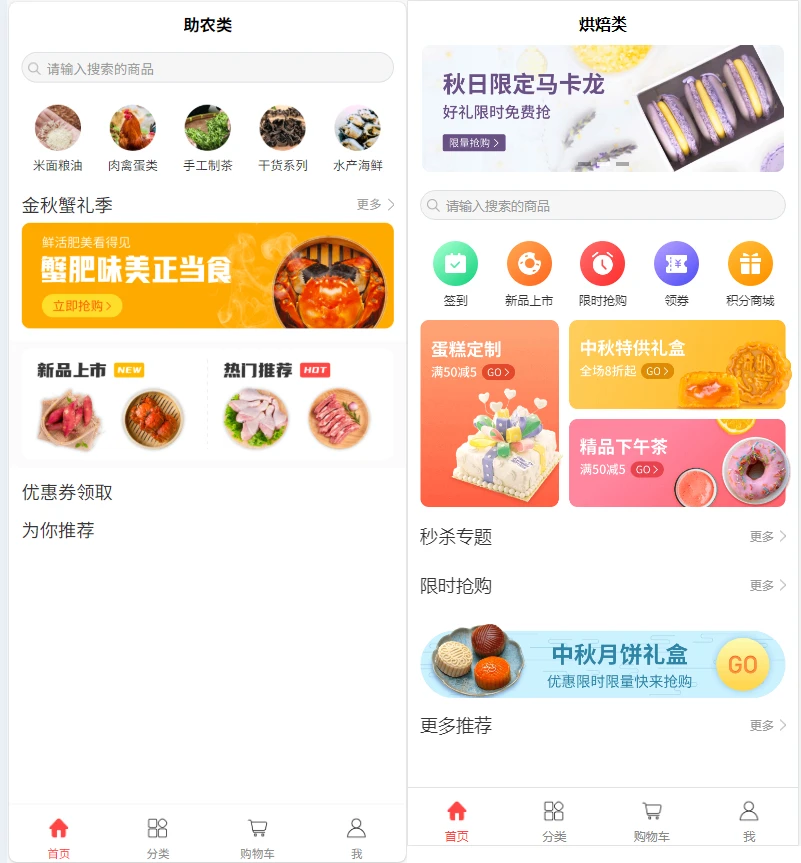The width and height of the screenshot is (801, 863).
Task: Open the 肉禽蛋类 category
Action: click(132, 127)
